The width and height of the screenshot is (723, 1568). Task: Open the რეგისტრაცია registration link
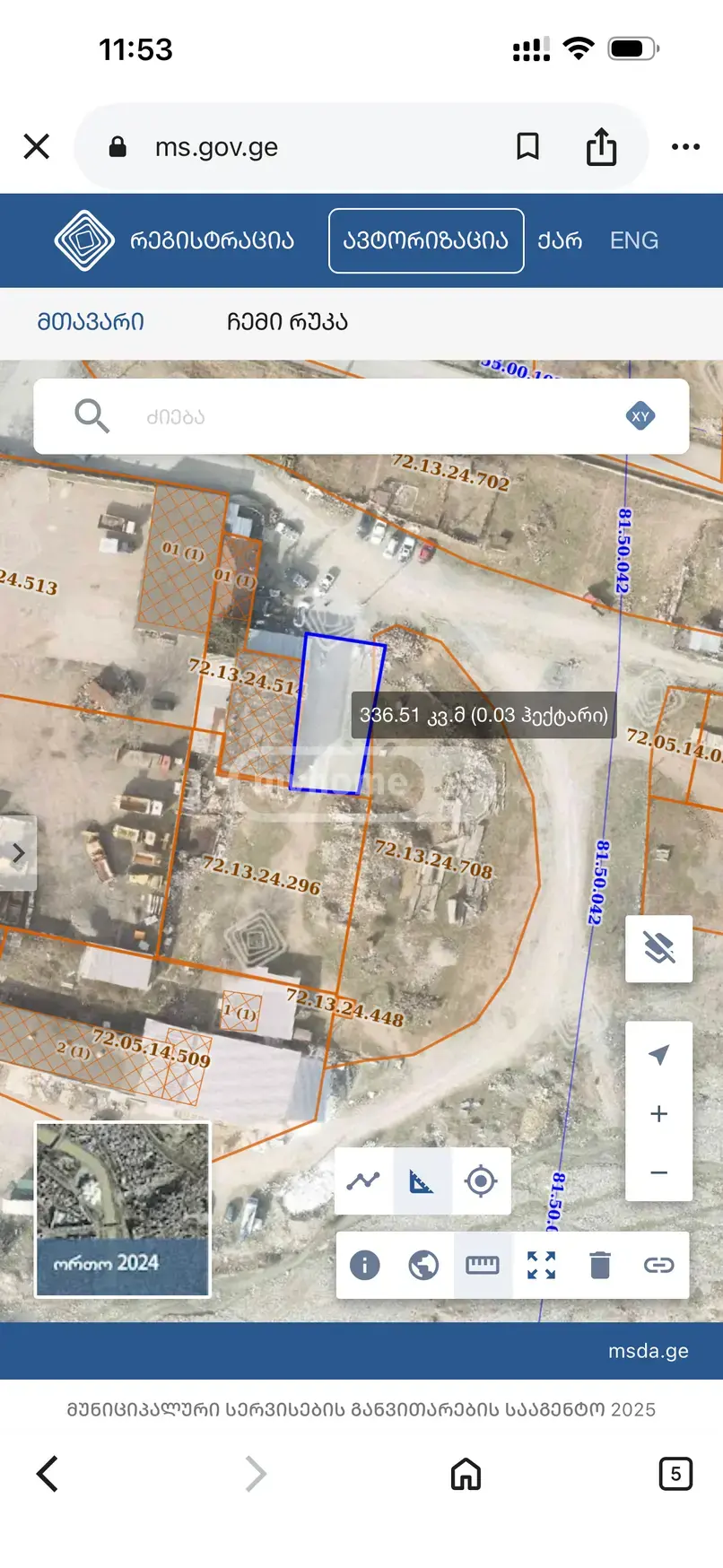212,240
